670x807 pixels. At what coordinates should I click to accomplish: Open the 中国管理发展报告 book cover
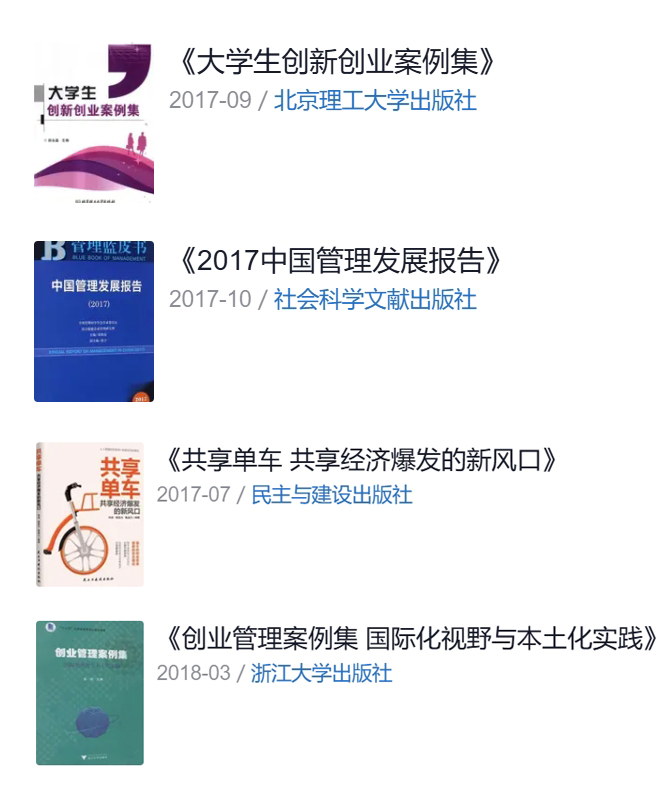click(x=94, y=321)
